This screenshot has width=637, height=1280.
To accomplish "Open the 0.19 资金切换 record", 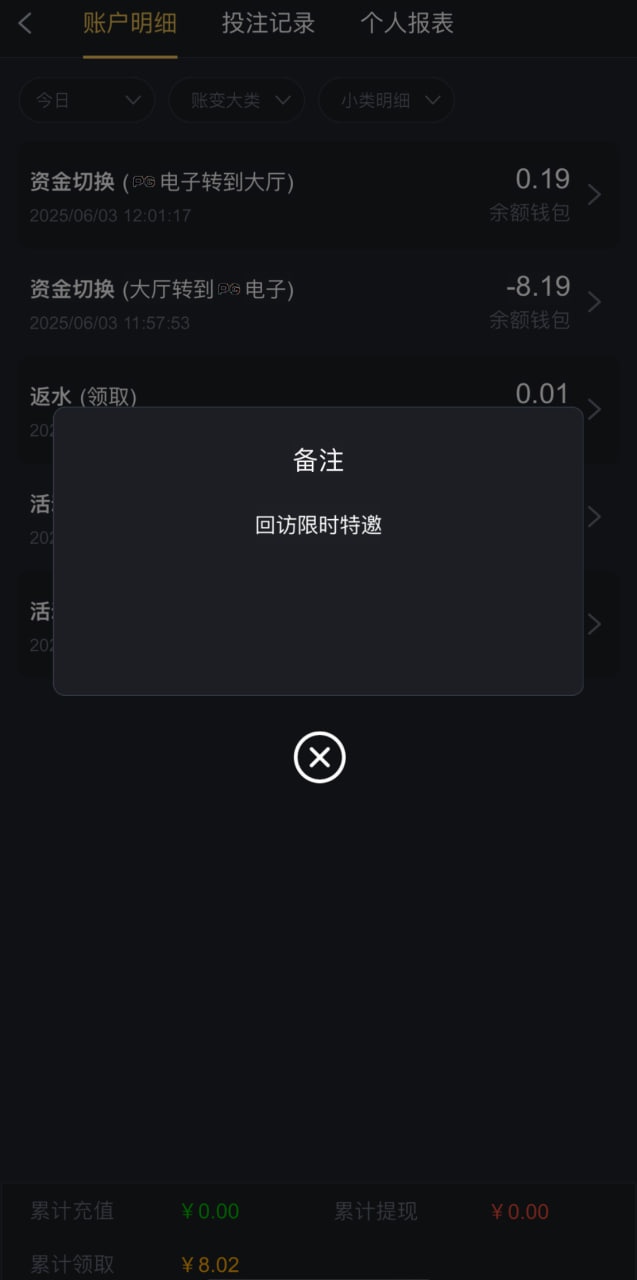I will tap(318, 195).
